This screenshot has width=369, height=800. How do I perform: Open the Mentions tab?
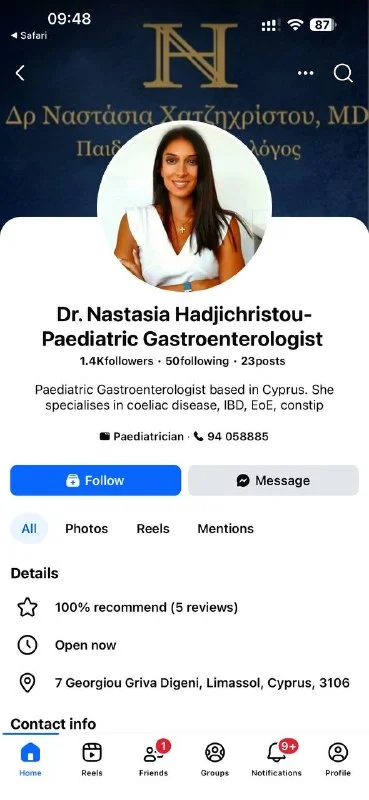pos(226,529)
